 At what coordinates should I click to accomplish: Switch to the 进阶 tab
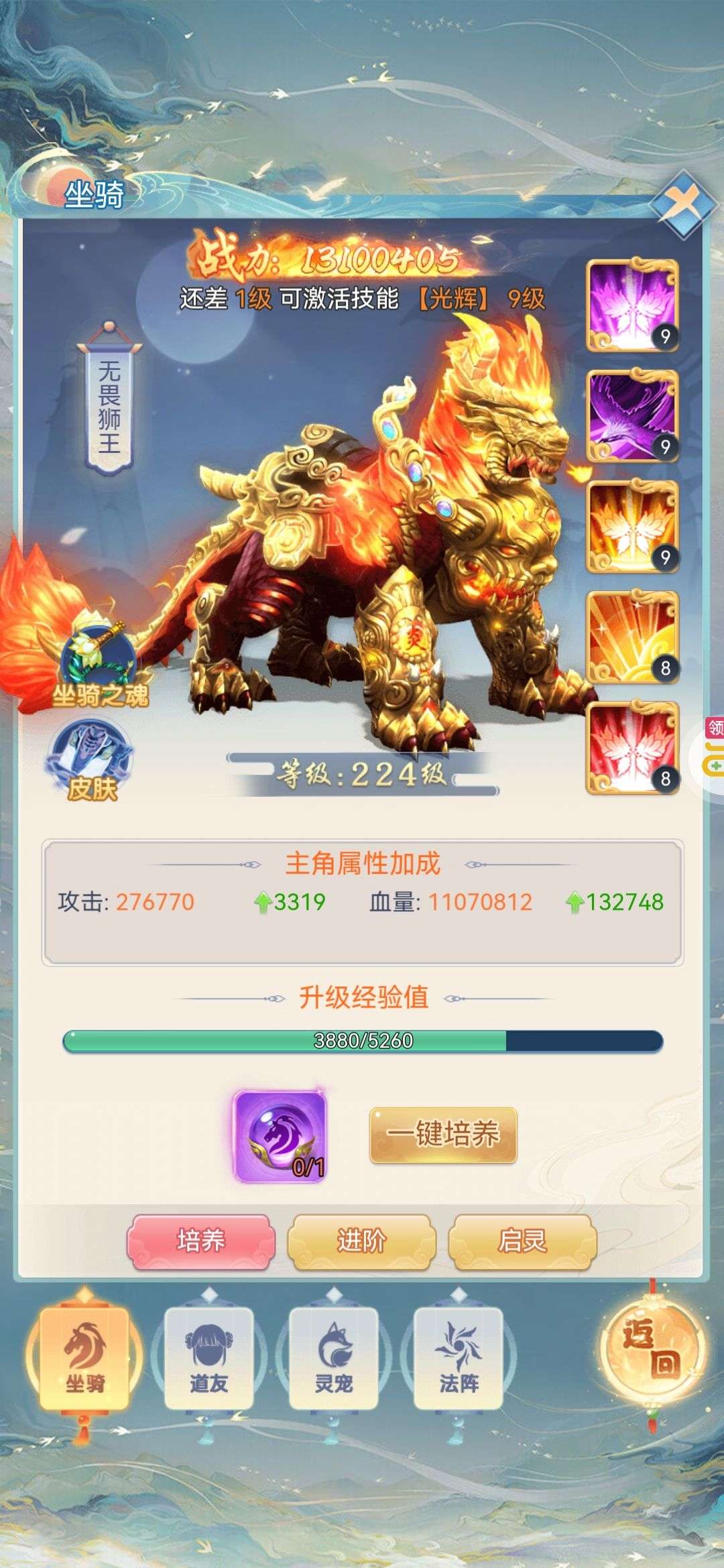pyautogui.click(x=361, y=1241)
